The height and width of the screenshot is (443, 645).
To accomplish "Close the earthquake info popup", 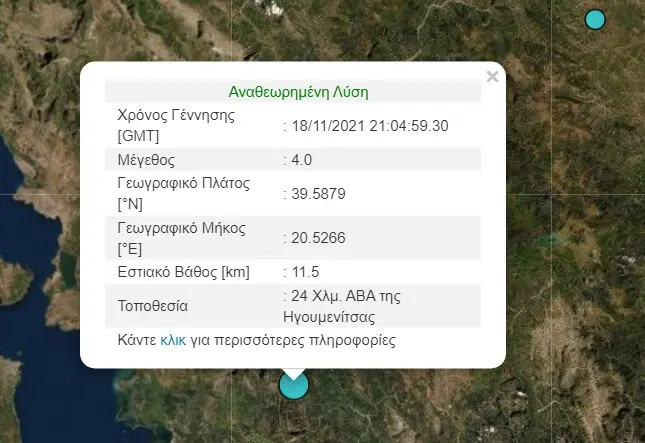I will click(x=491, y=76).
